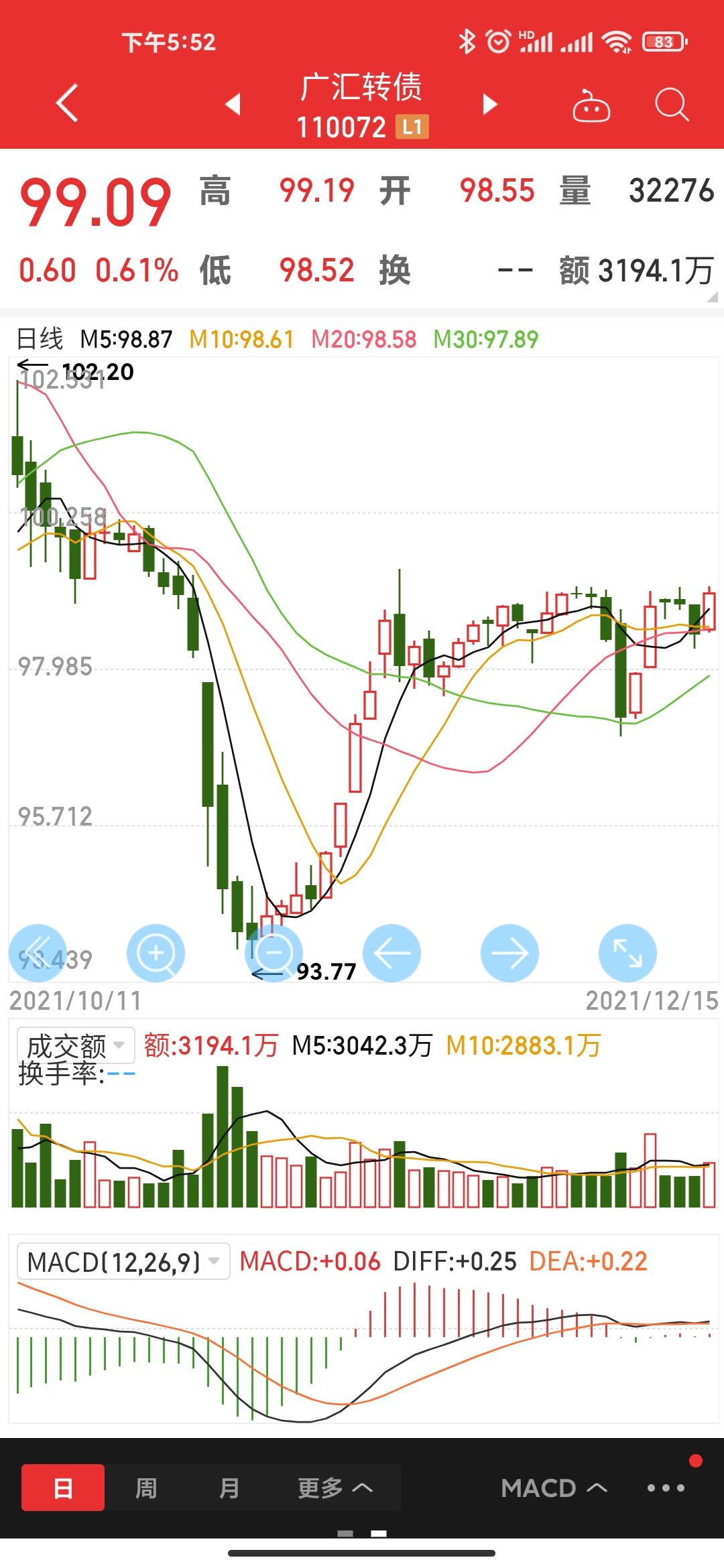This screenshot has height=1568, width=724.
Task: Select the 日 daily period tab
Action: pos(63,1488)
